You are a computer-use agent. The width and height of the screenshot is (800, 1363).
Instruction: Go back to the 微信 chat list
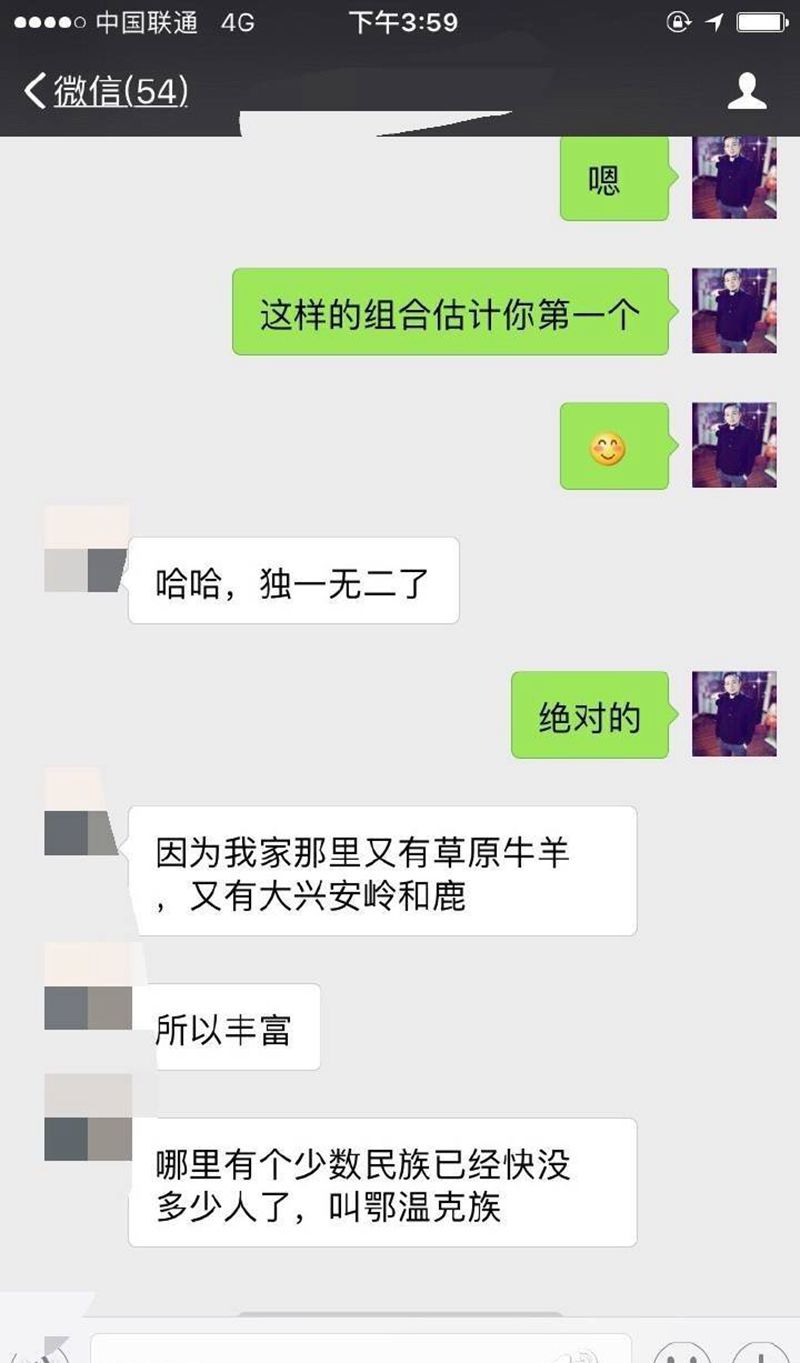[104, 92]
